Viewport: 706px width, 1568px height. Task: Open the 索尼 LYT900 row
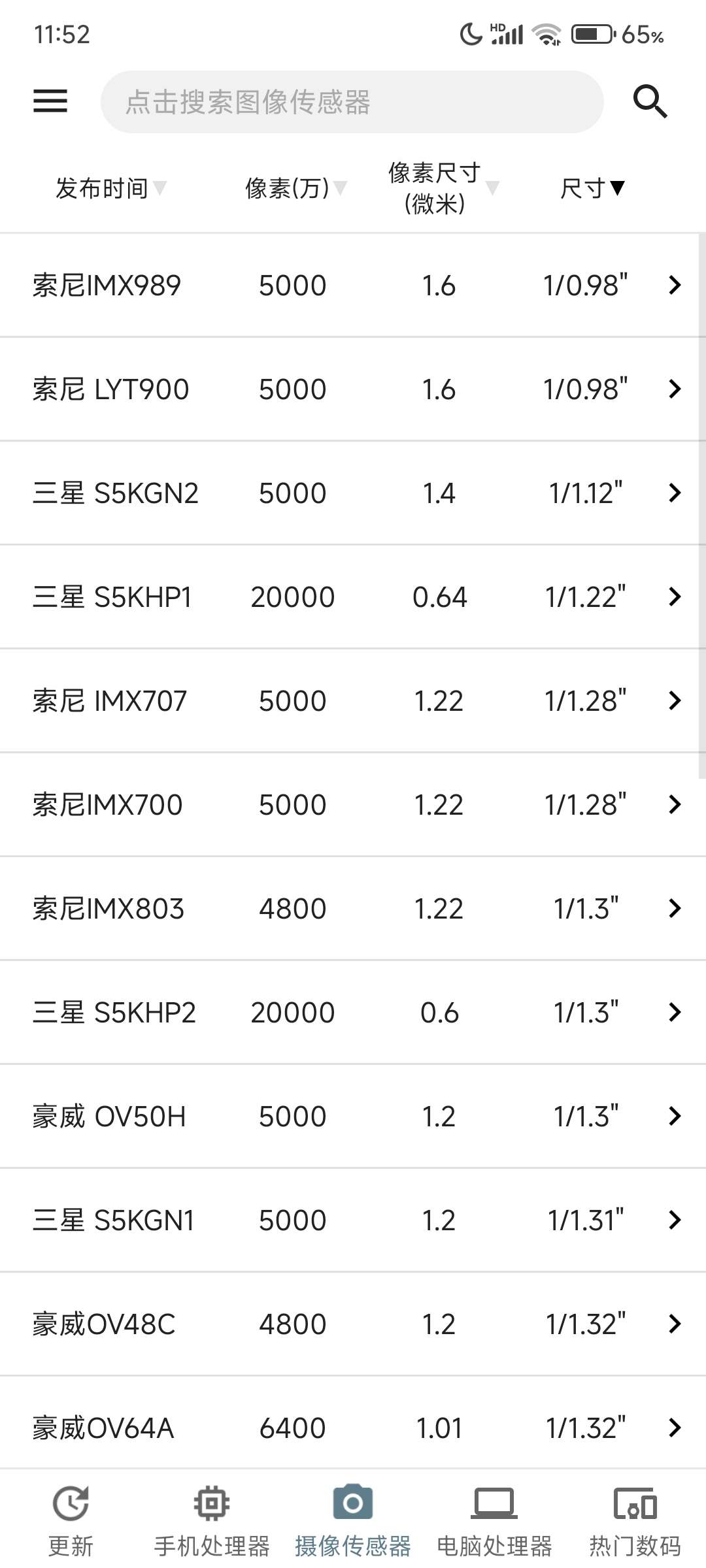point(353,389)
